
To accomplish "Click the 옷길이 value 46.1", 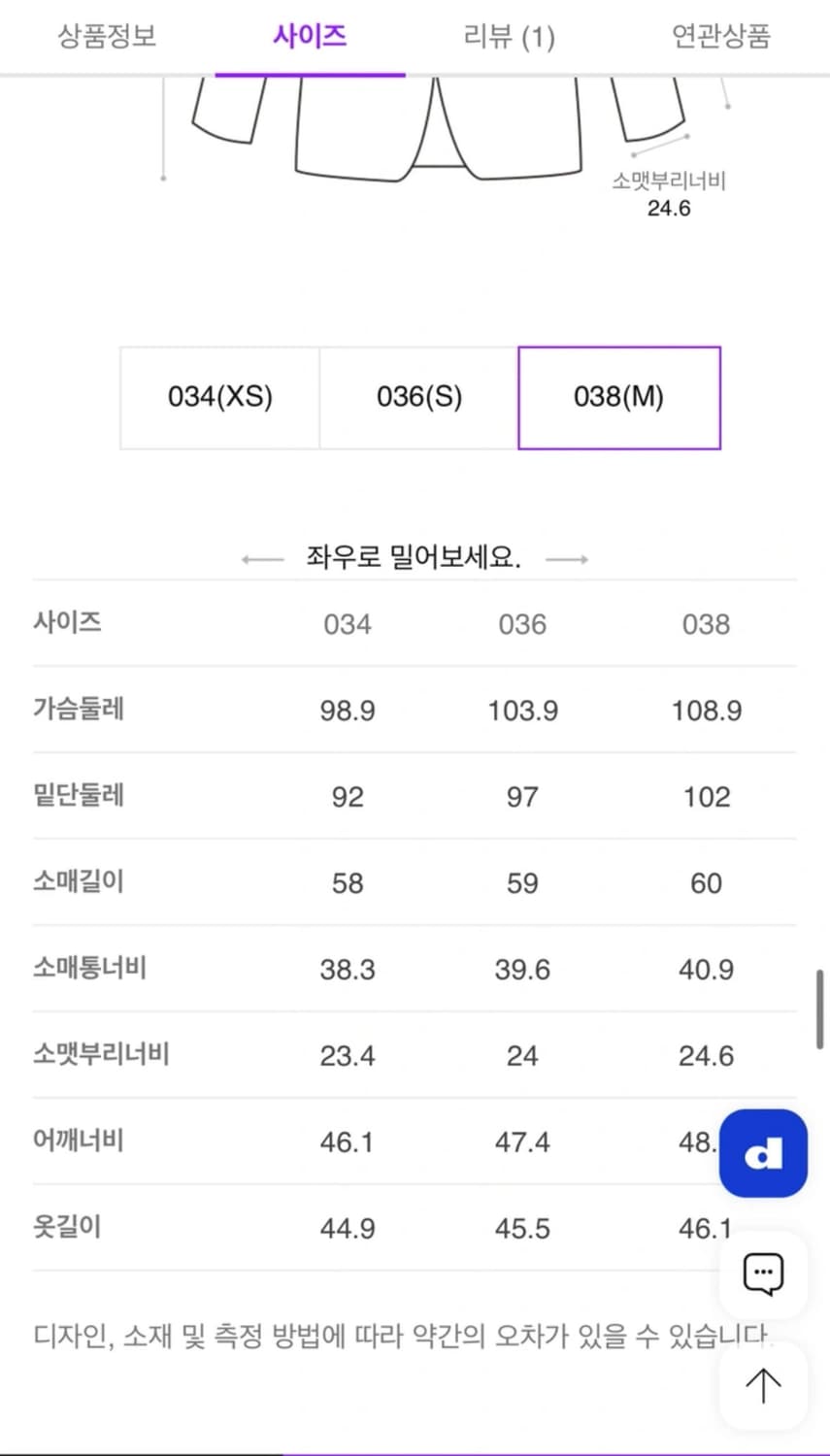I will [x=706, y=1229].
